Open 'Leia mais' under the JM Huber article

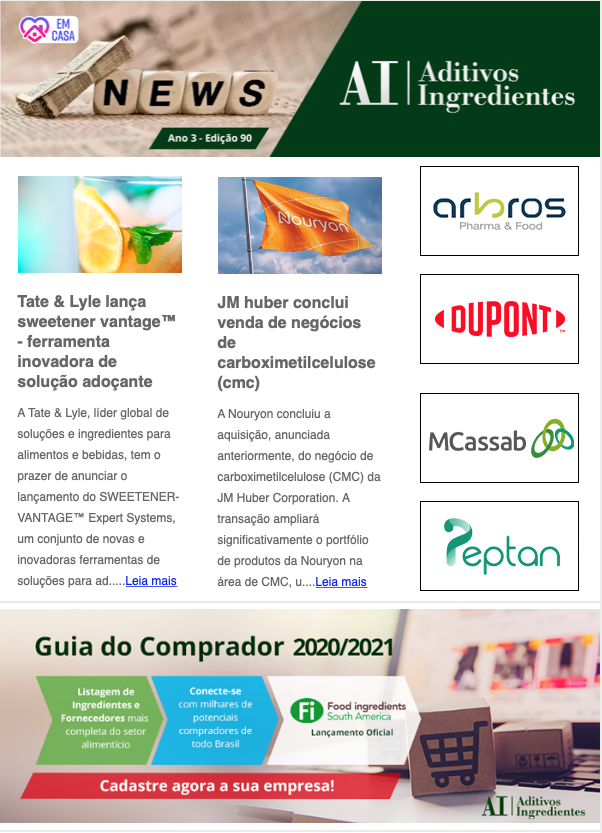341,582
